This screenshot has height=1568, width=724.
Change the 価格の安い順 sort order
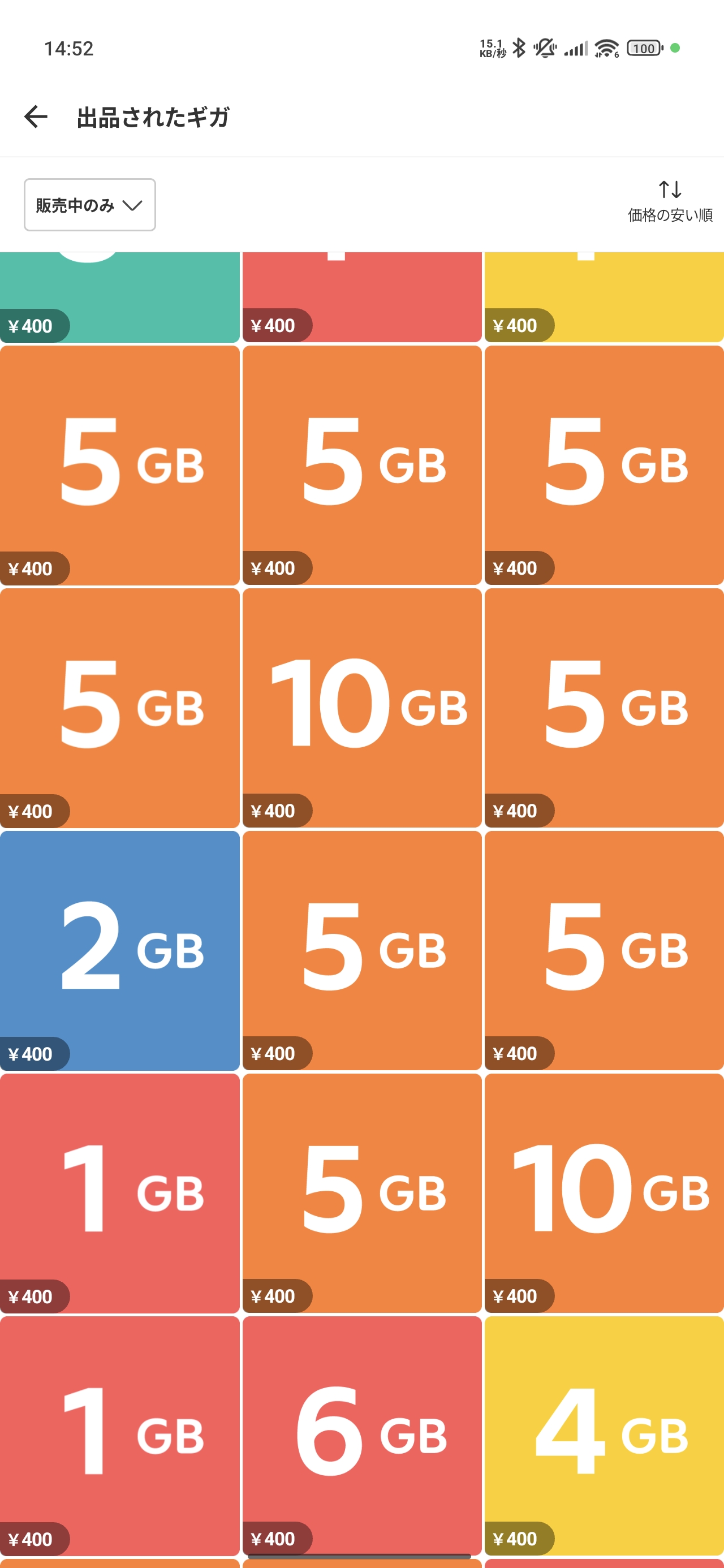(669, 201)
